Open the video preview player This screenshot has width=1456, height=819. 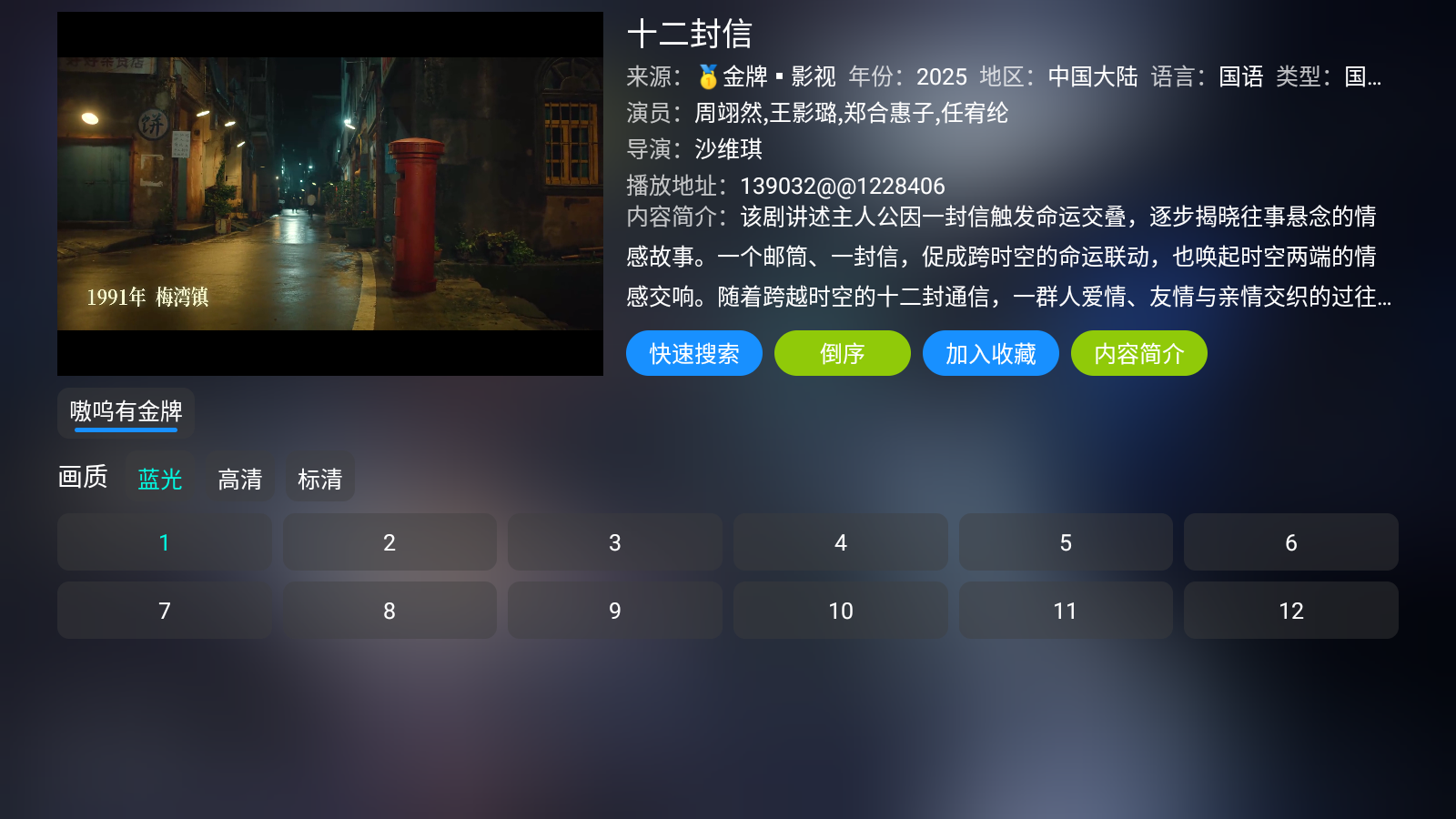[329, 194]
